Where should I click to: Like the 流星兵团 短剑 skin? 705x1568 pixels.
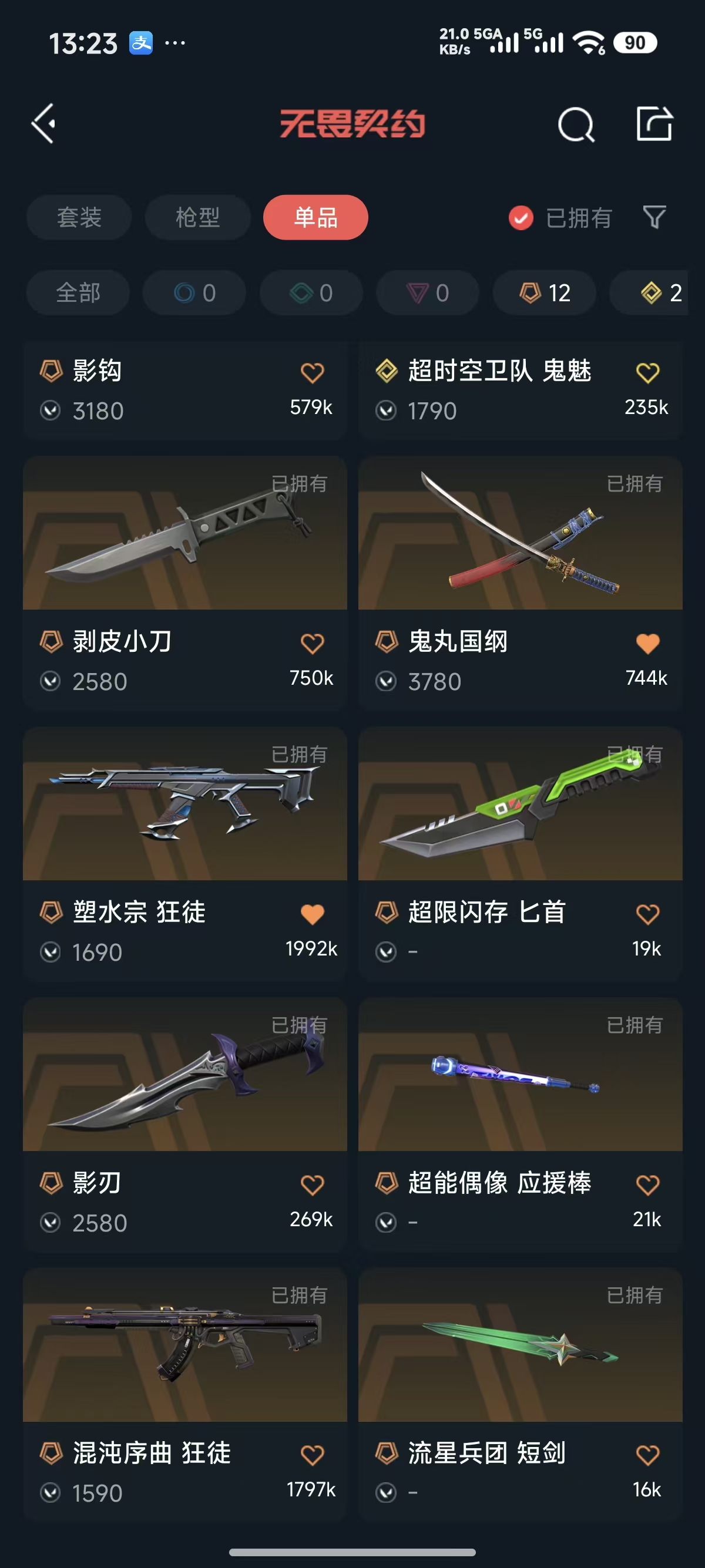[647, 1455]
